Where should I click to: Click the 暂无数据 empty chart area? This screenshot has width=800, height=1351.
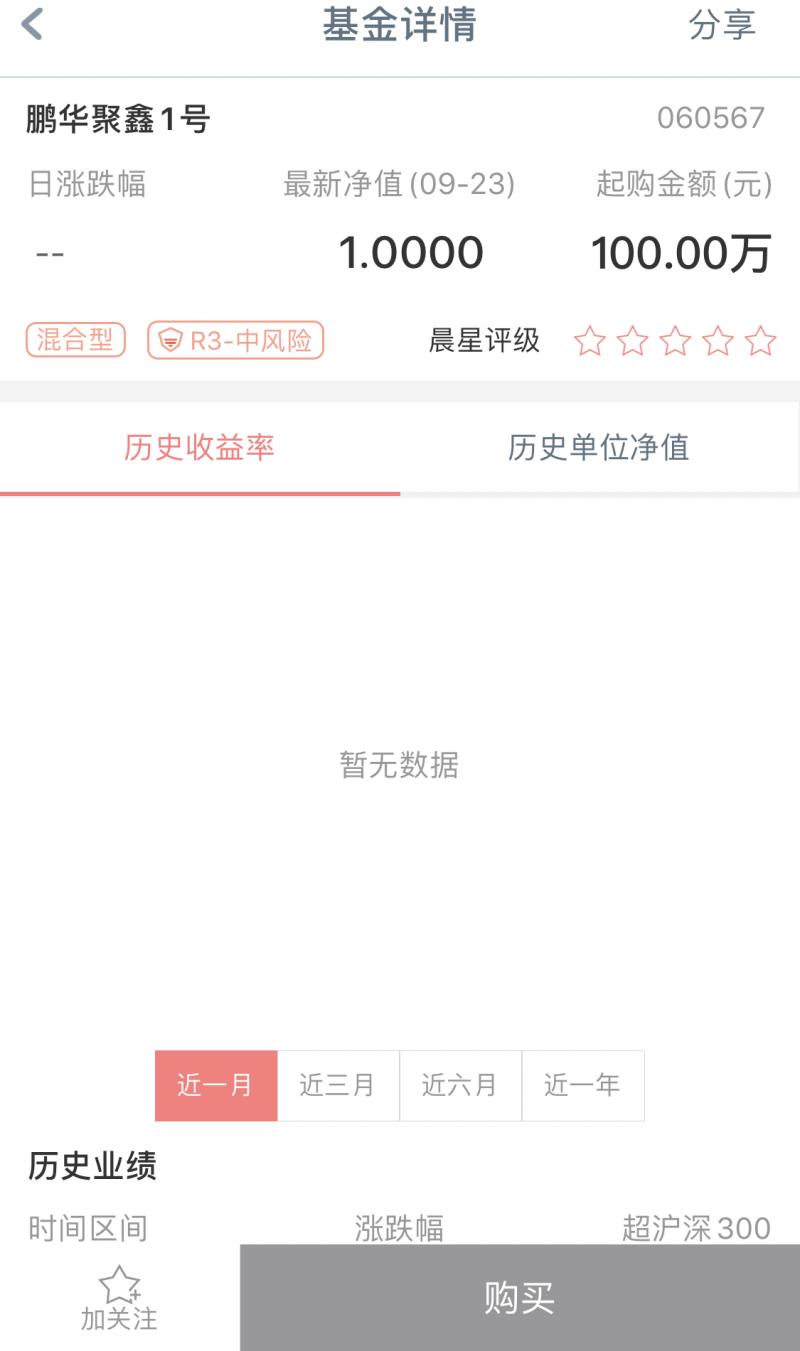pyautogui.click(x=398, y=765)
